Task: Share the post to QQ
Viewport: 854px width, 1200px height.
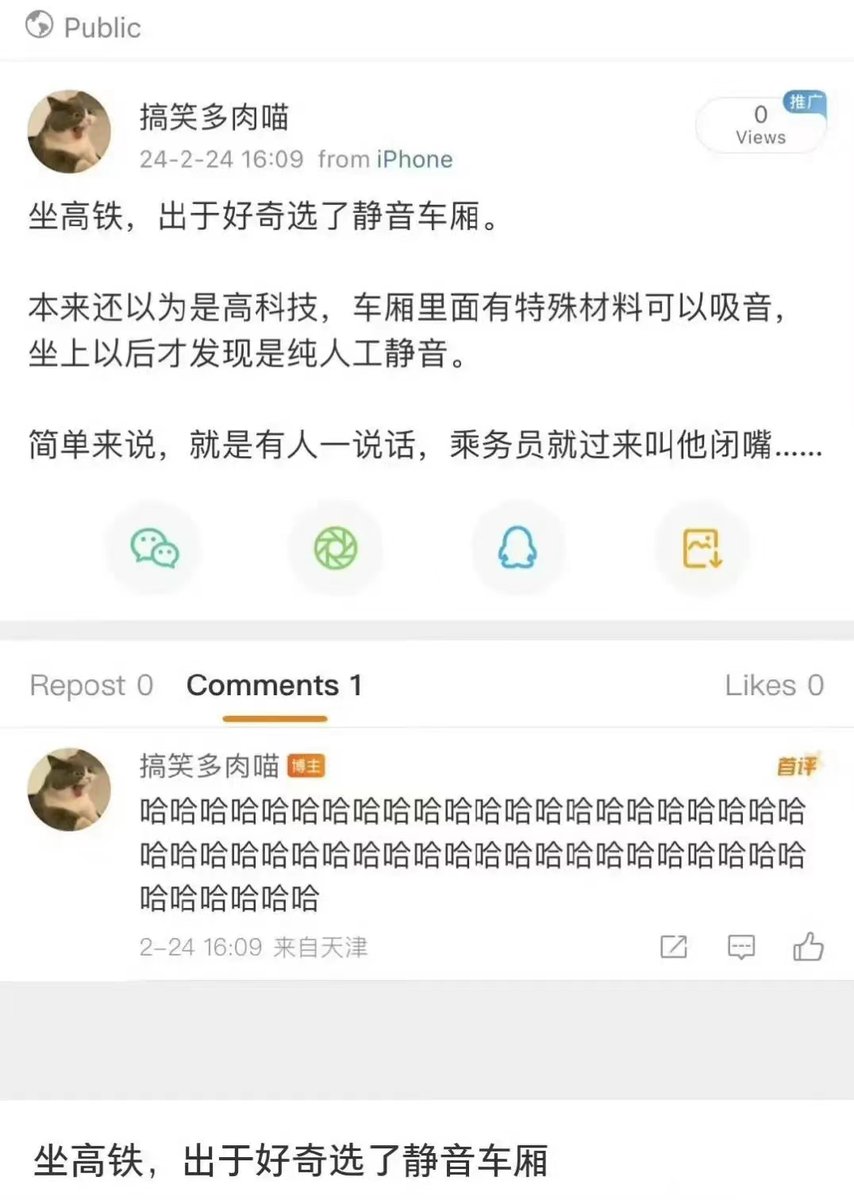Action: click(x=518, y=548)
